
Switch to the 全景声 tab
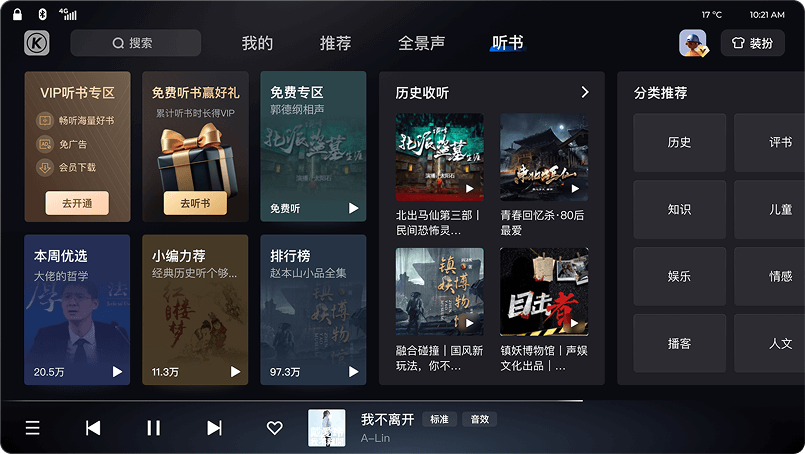421,43
